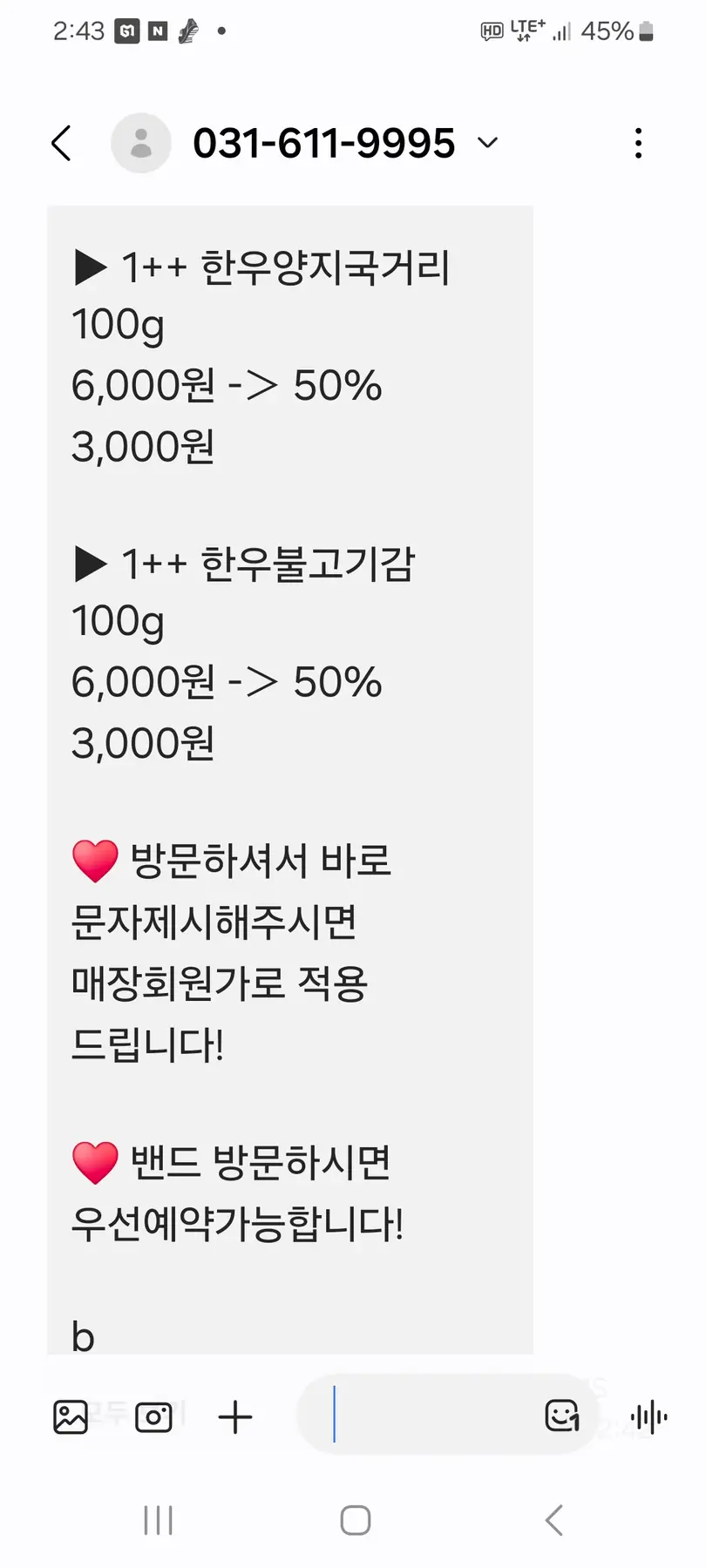Image resolution: width=706 pixels, height=1568 pixels.
Task: Open the contact avatar for 031-611-9995
Action: [140, 144]
